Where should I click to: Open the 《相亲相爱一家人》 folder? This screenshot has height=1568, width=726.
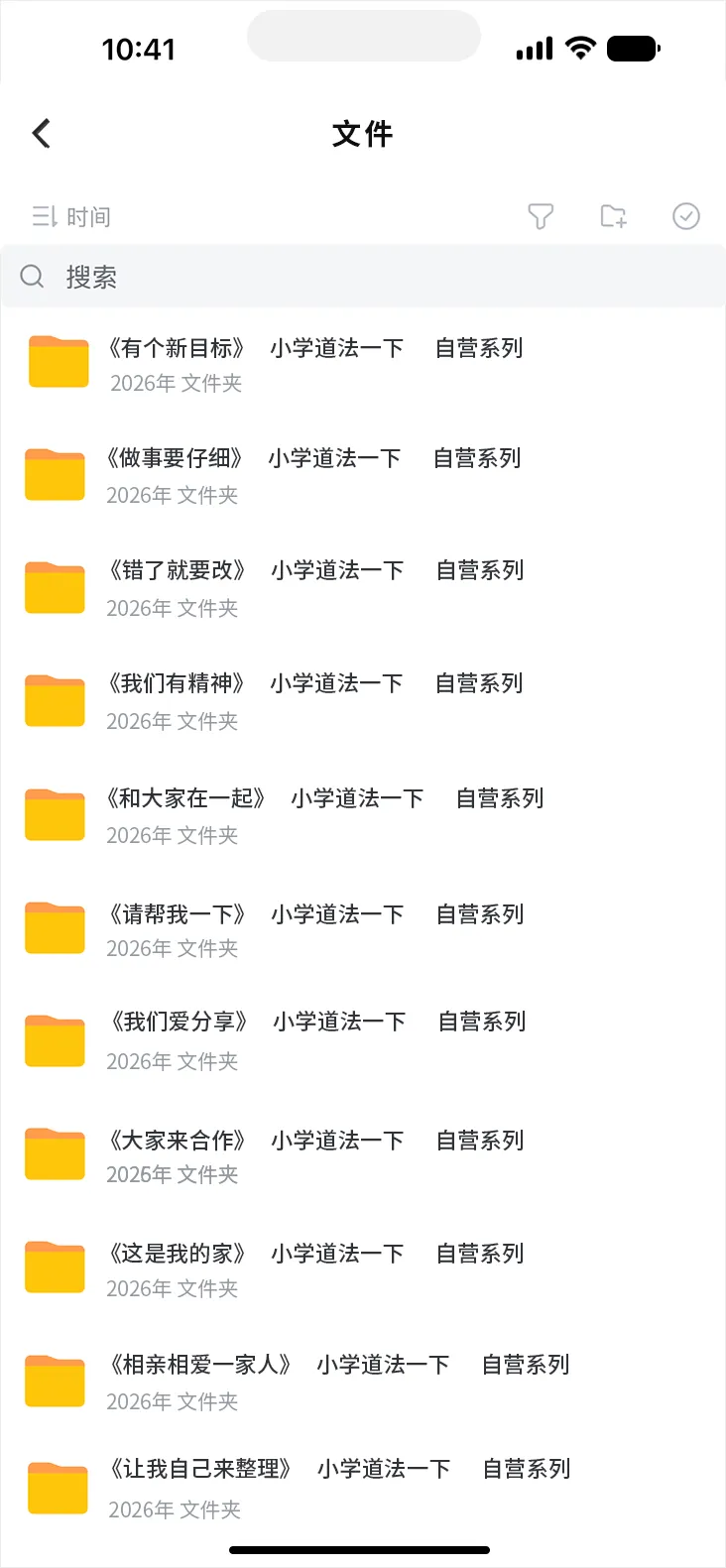tap(338, 1381)
